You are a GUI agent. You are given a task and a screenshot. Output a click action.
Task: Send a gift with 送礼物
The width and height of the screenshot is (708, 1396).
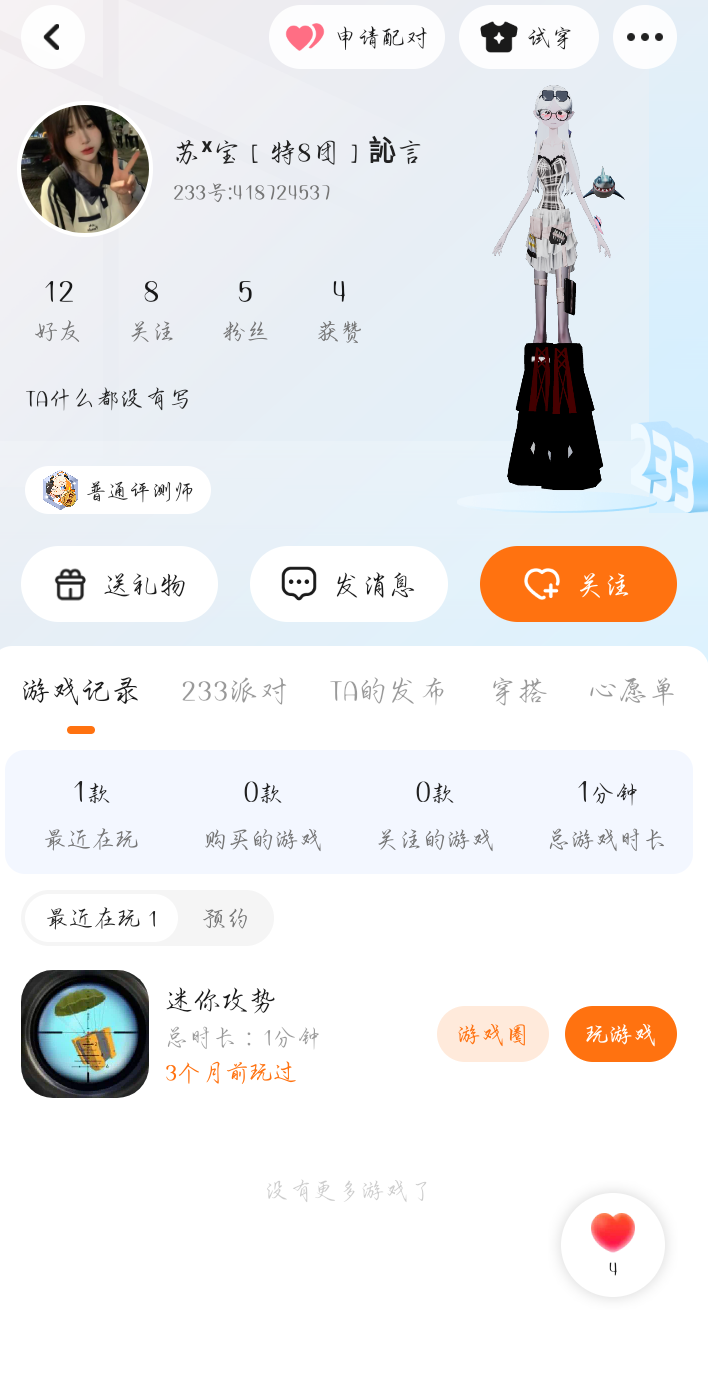click(x=119, y=584)
